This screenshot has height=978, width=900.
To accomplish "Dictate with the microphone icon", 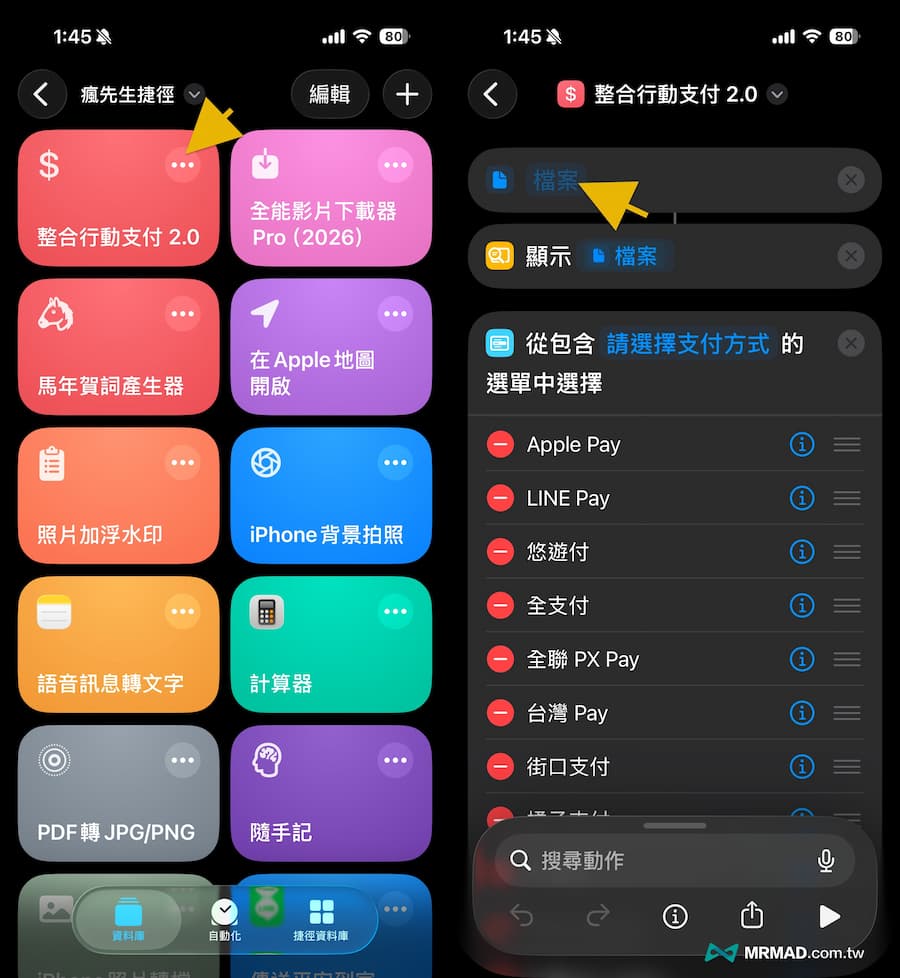I will pyautogui.click(x=826, y=861).
